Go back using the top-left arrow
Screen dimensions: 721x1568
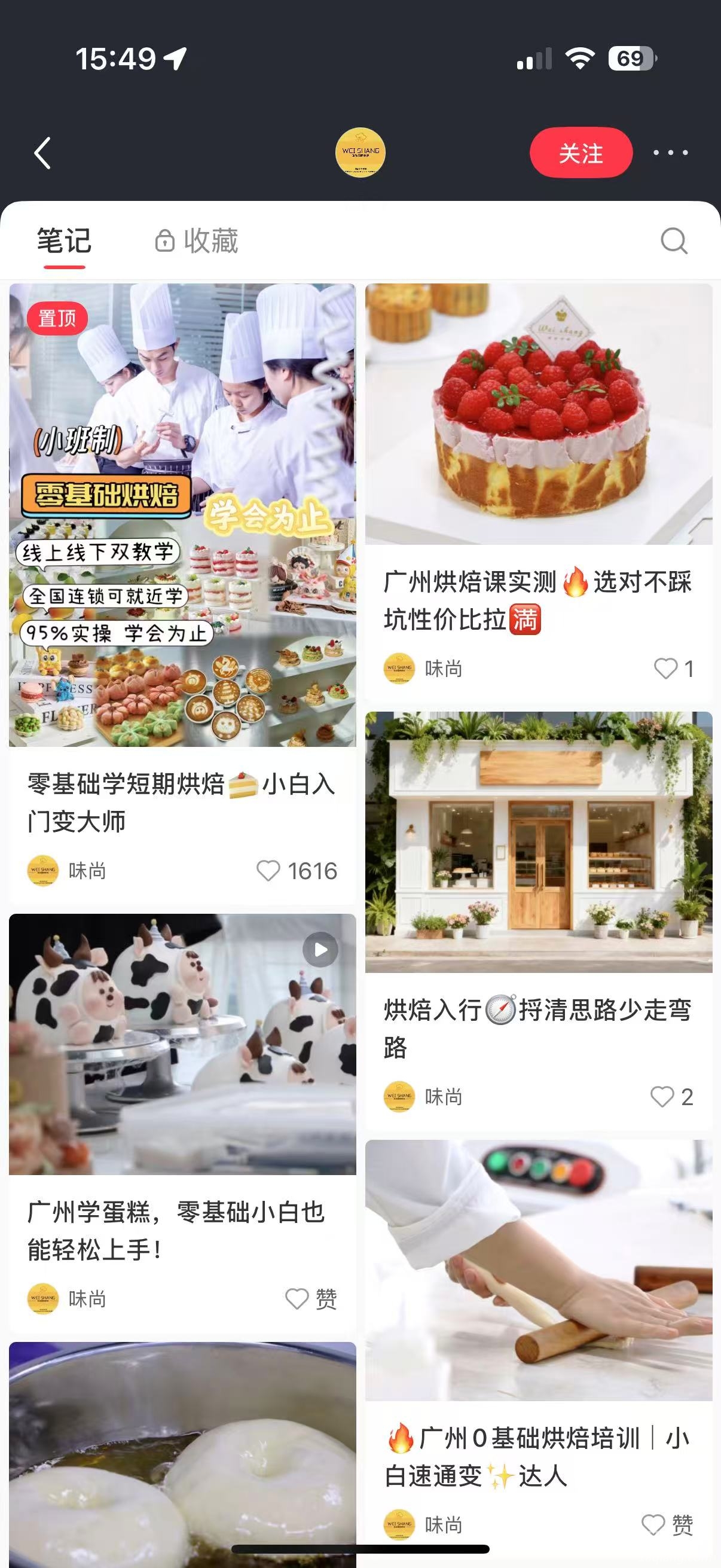coord(42,152)
